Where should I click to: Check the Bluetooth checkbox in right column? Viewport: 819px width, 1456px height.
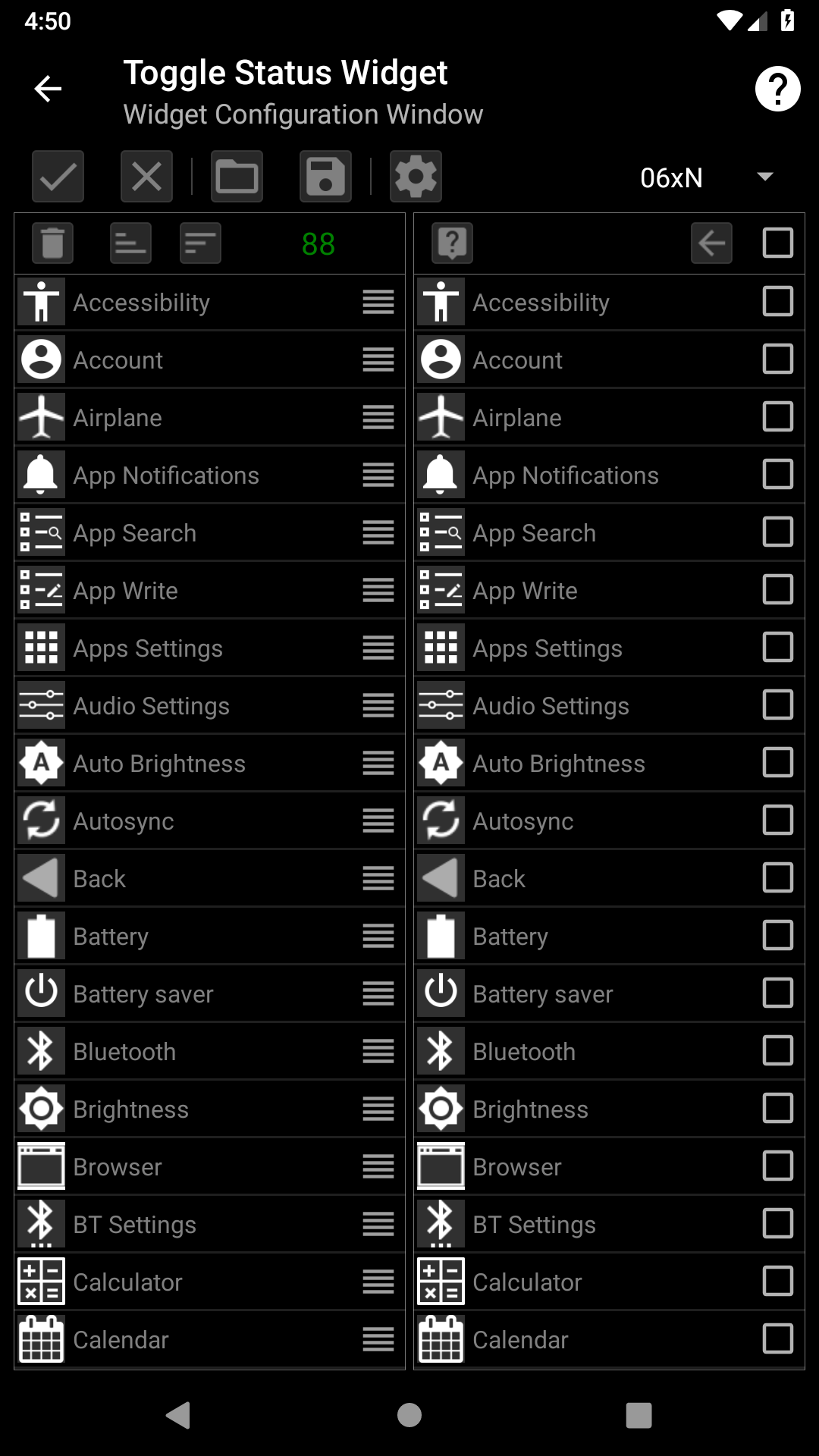coord(778,1051)
